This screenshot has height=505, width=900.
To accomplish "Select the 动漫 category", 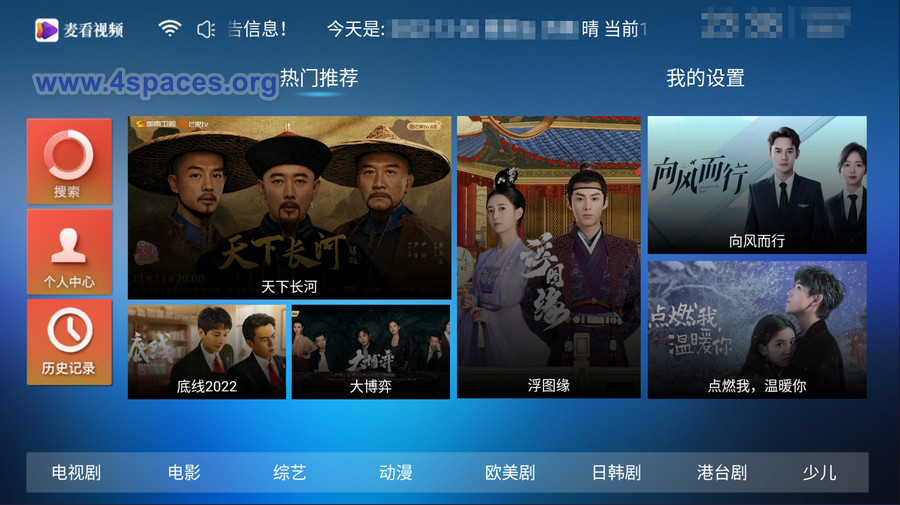I will [396, 472].
